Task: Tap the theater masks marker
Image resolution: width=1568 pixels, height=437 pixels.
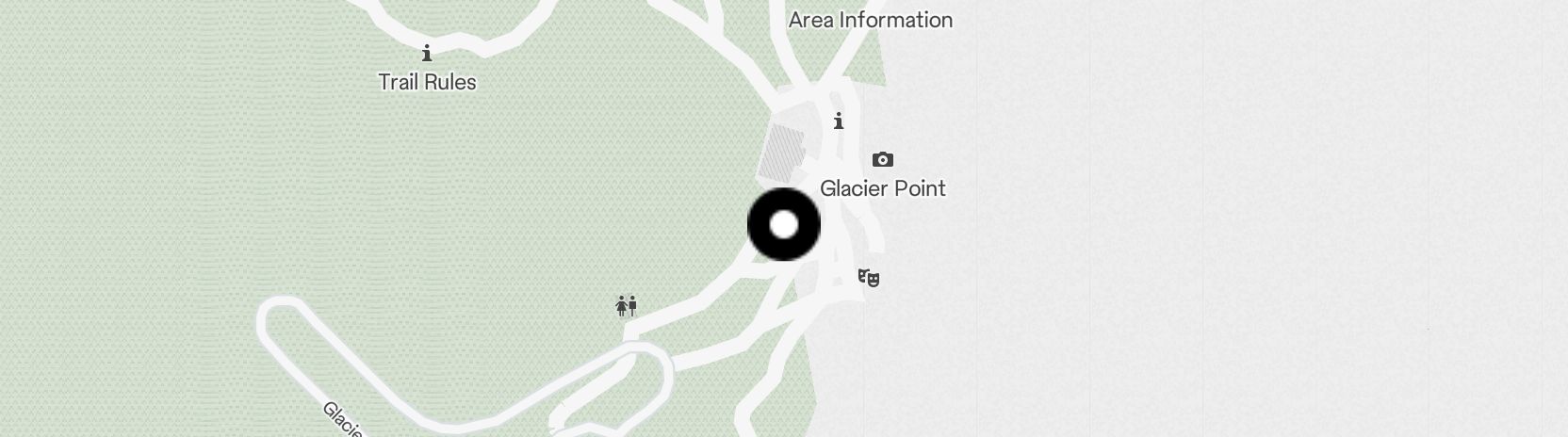Action: point(869,277)
